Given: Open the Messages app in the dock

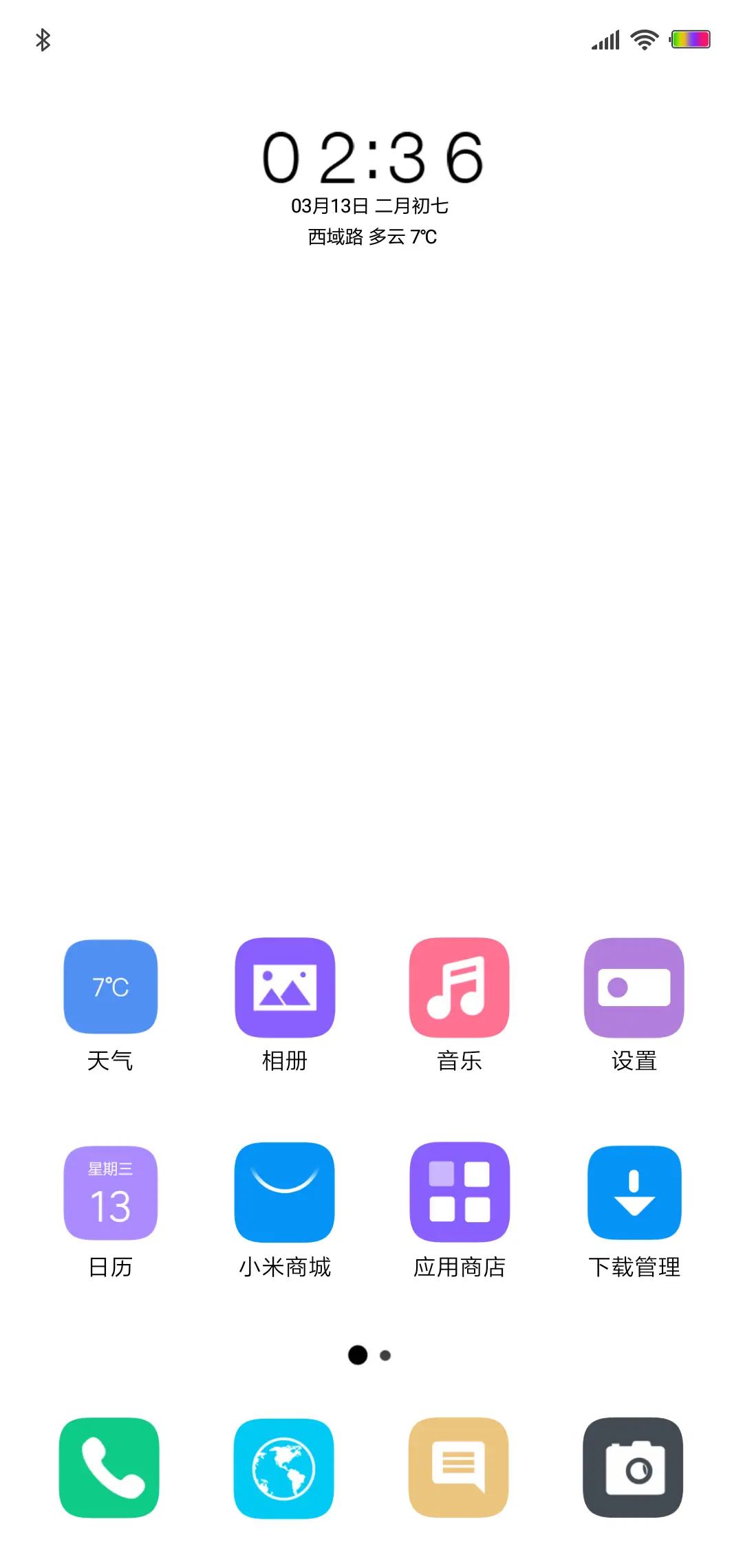Looking at the screenshot, I should [459, 1468].
